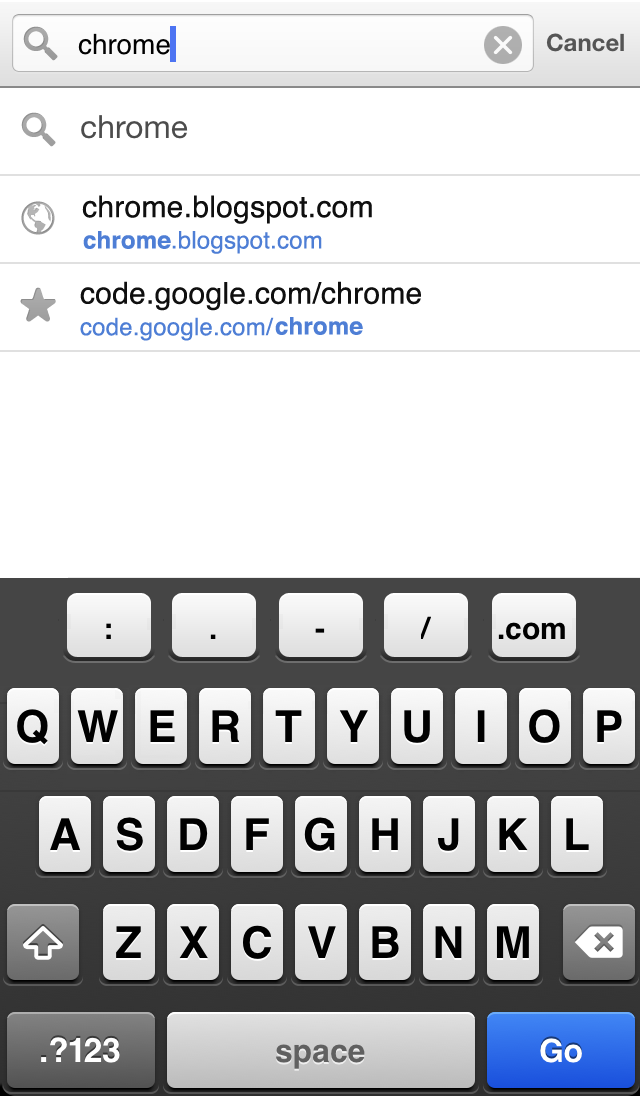Enable shift on the keyboard

pos(43,942)
